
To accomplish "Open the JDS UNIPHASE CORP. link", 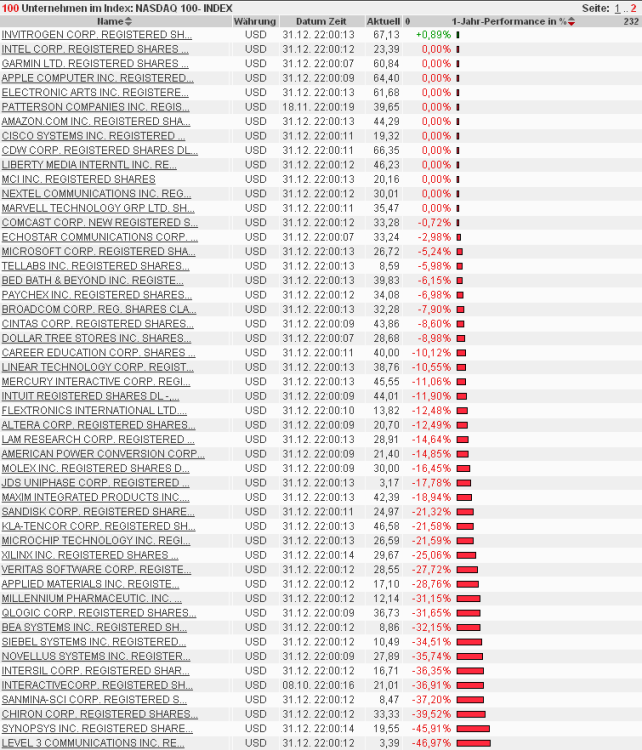I will 95,482.
